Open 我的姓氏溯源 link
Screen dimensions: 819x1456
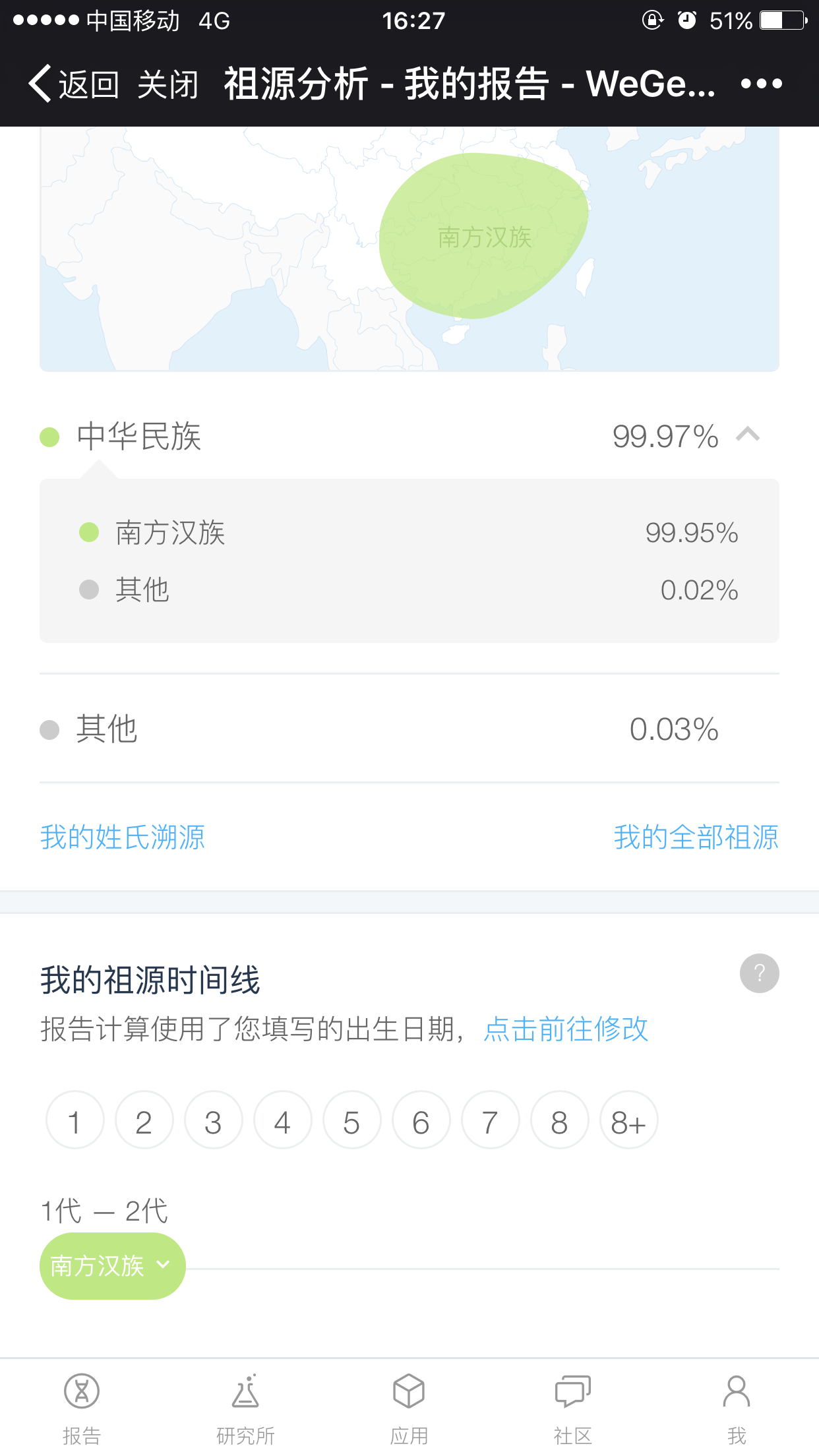(x=123, y=837)
